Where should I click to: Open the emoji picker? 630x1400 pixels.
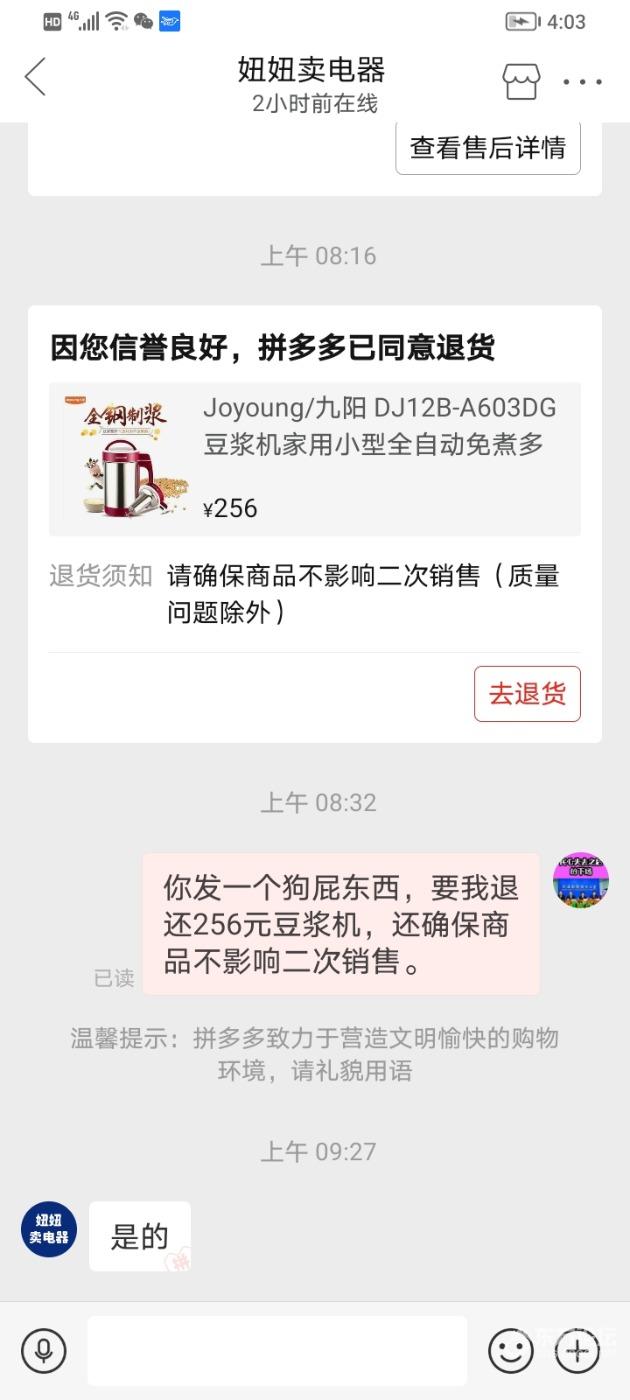tap(510, 1352)
